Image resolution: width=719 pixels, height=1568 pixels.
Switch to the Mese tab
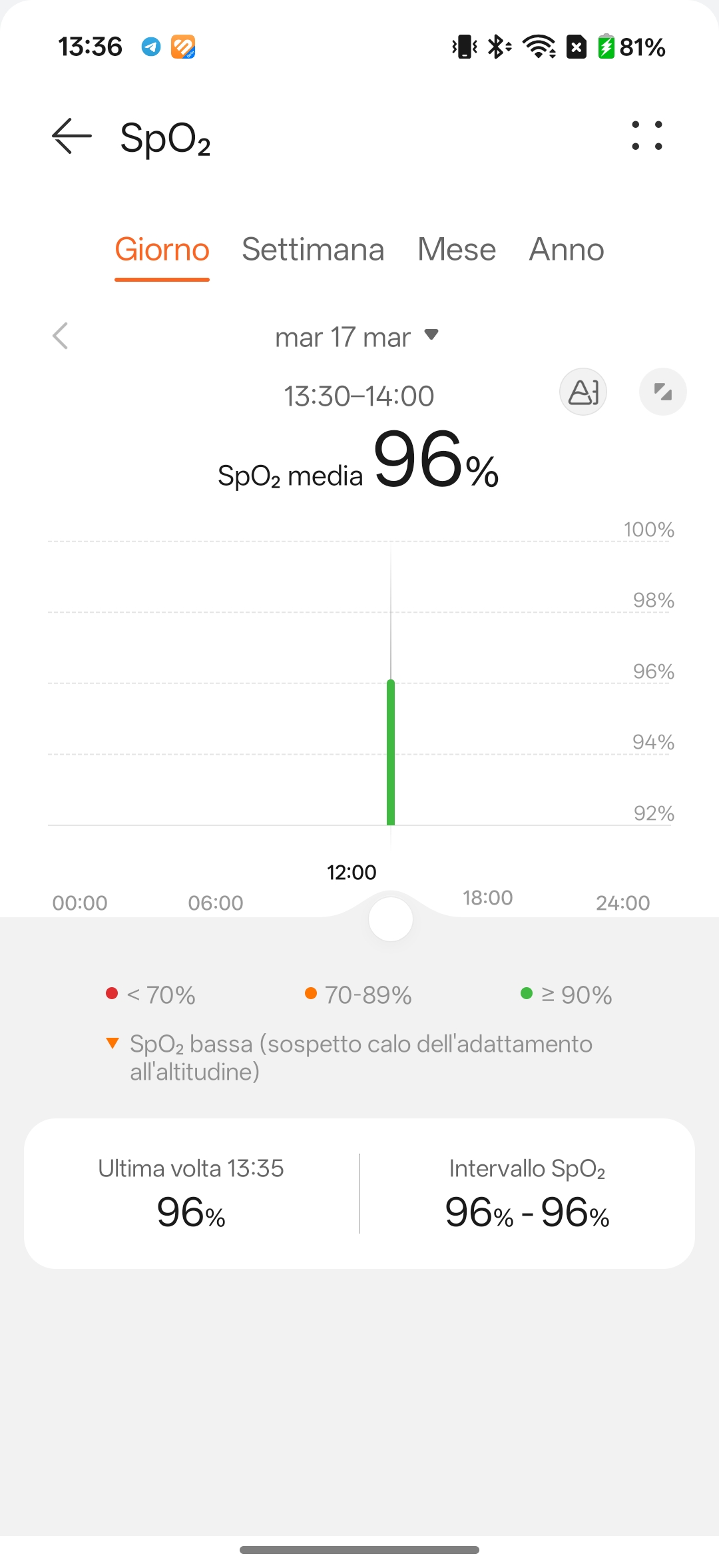tap(457, 250)
